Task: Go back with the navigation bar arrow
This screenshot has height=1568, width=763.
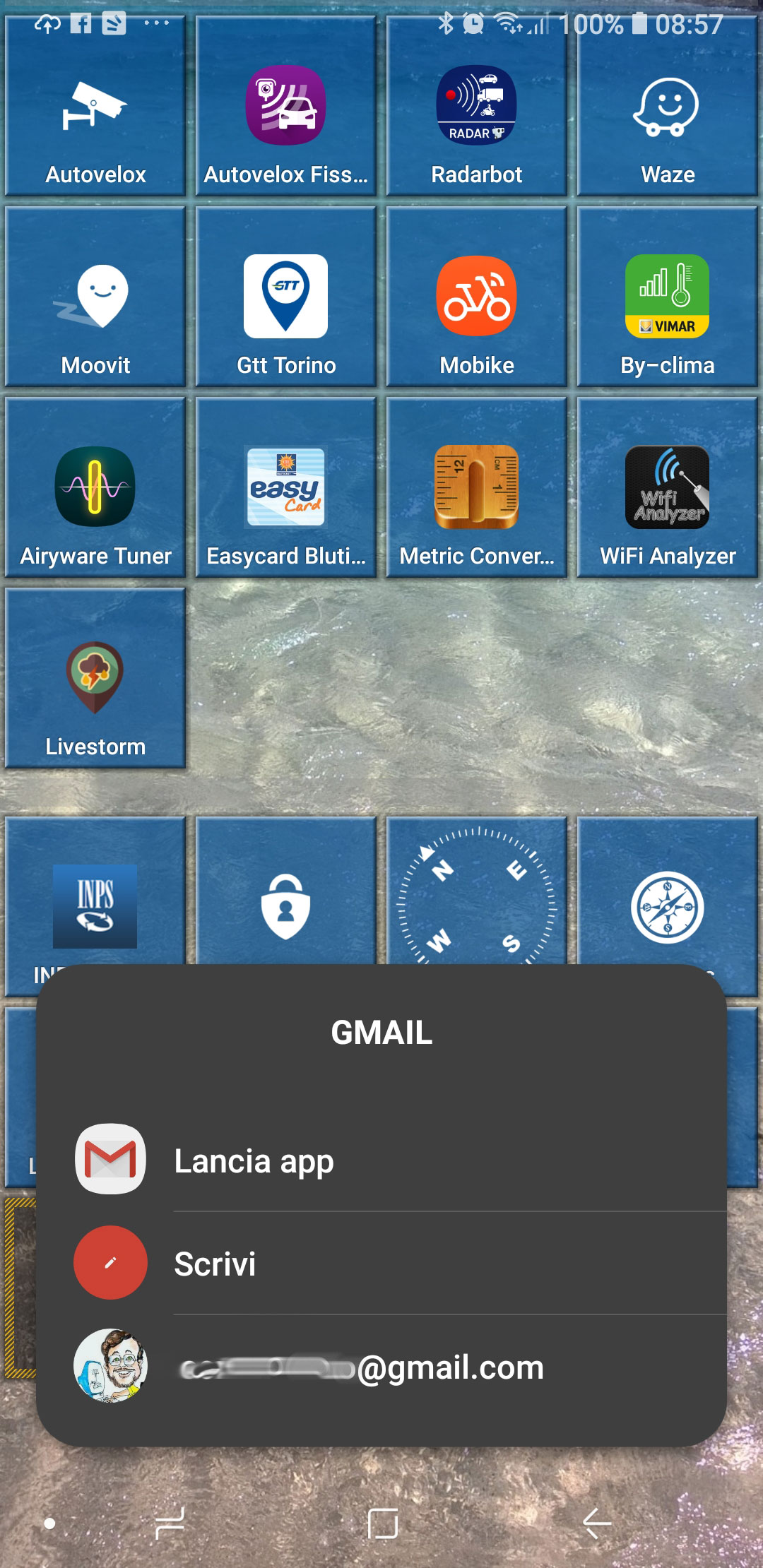Action: click(x=597, y=1524)
